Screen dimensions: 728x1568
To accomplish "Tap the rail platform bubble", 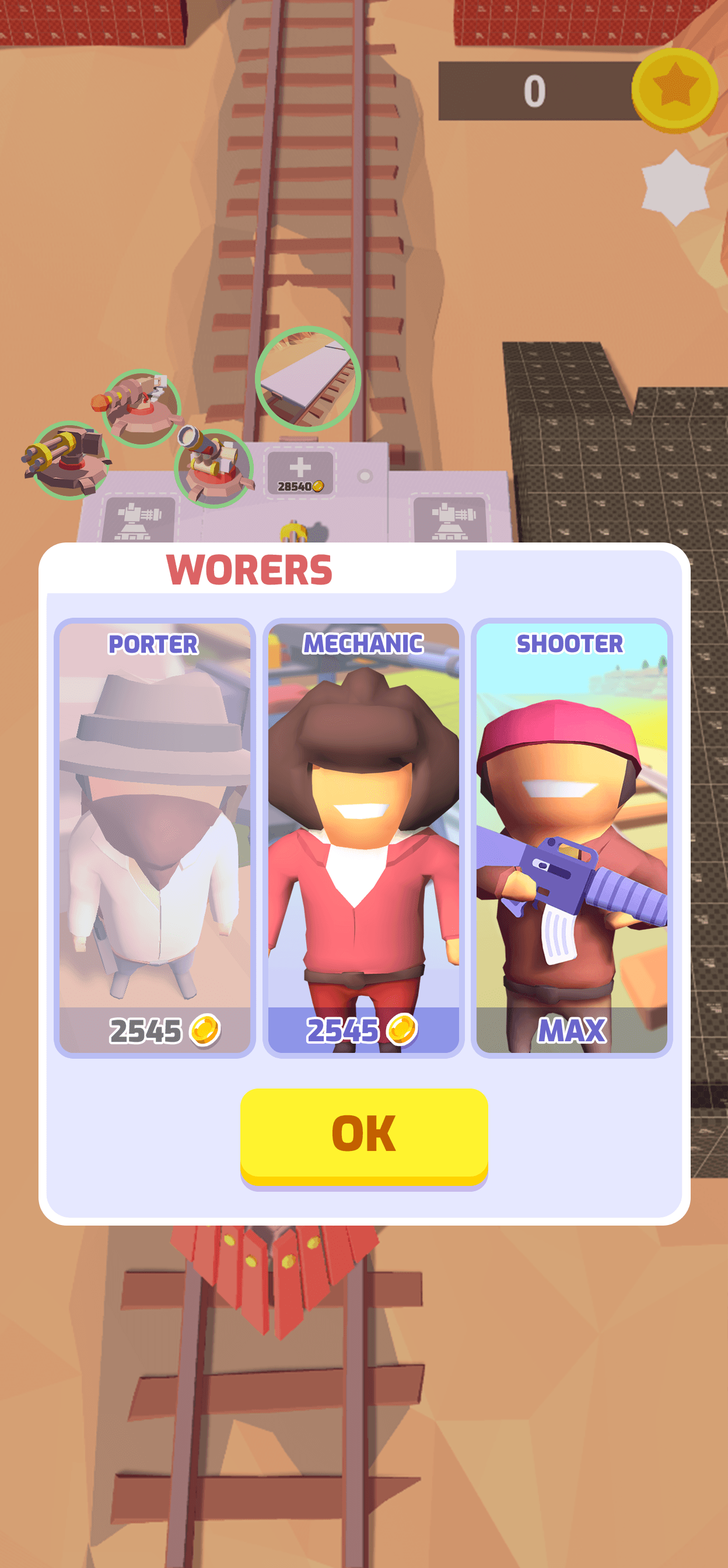I will pyautogui.click(x=308, y=379).
